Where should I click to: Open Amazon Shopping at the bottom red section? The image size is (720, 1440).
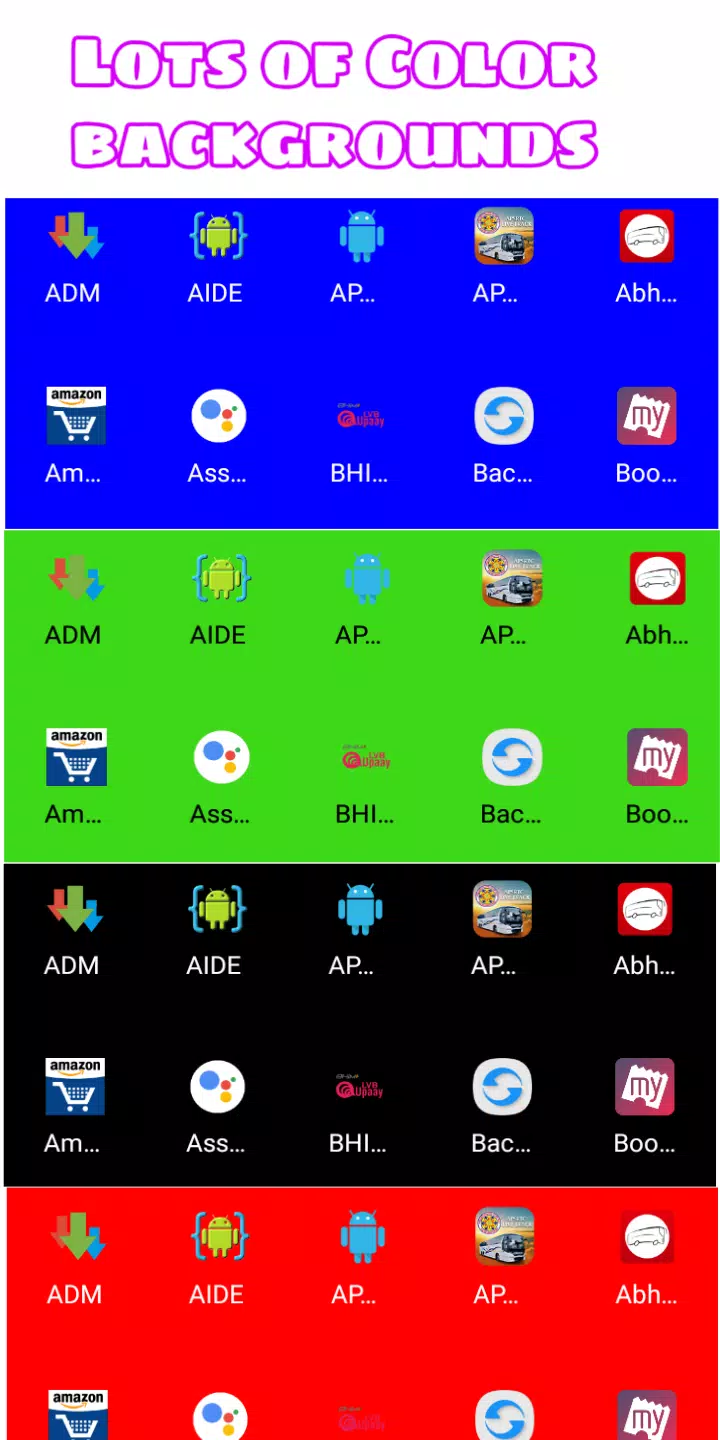tap(76, 1413)
